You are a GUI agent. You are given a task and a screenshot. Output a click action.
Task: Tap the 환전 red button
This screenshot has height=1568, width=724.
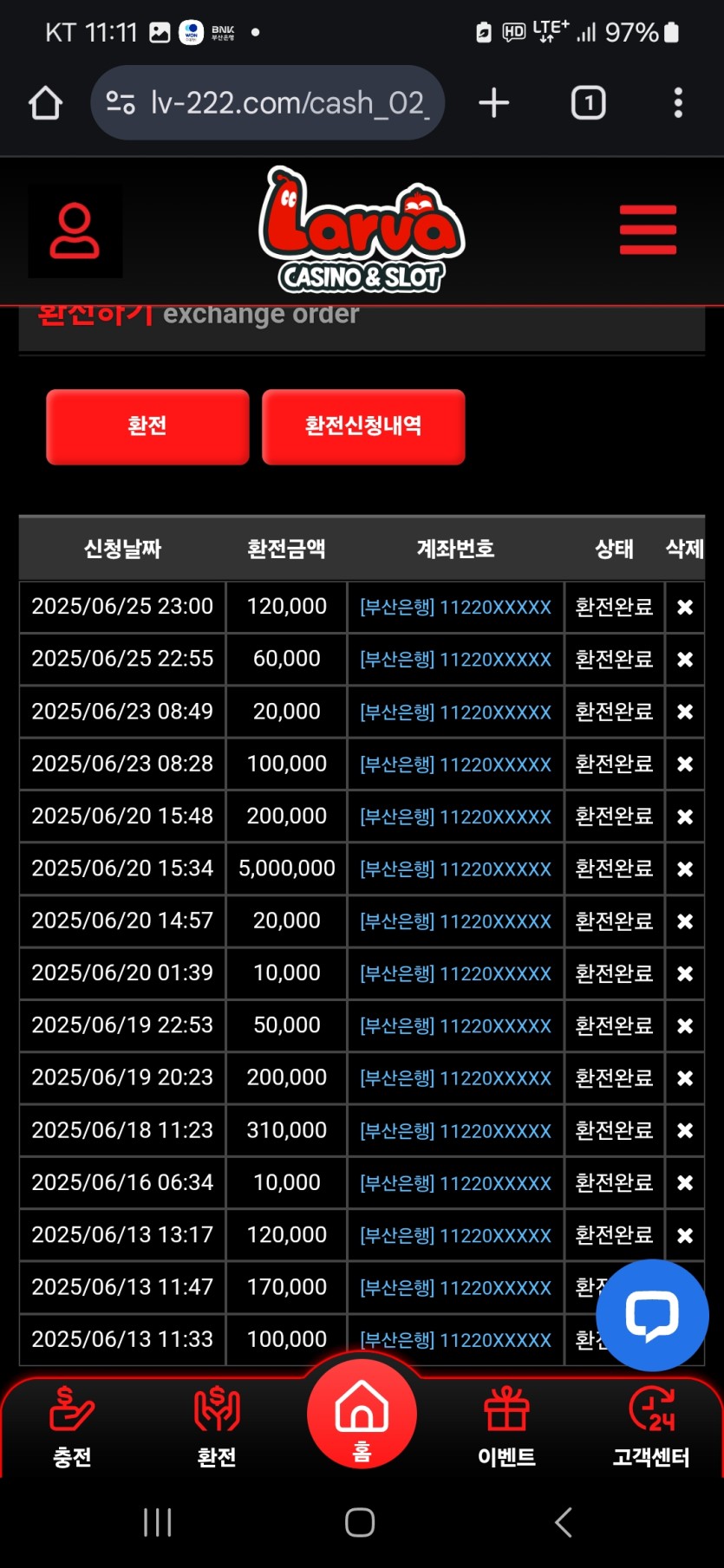click(147, 426)
